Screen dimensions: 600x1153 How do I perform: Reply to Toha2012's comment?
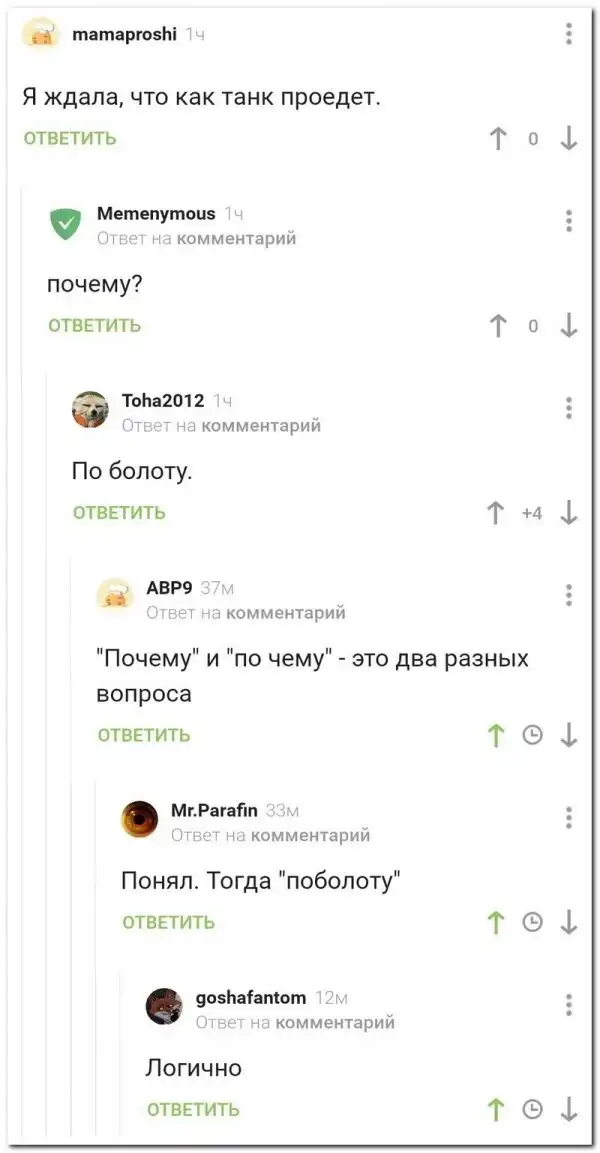119,513
